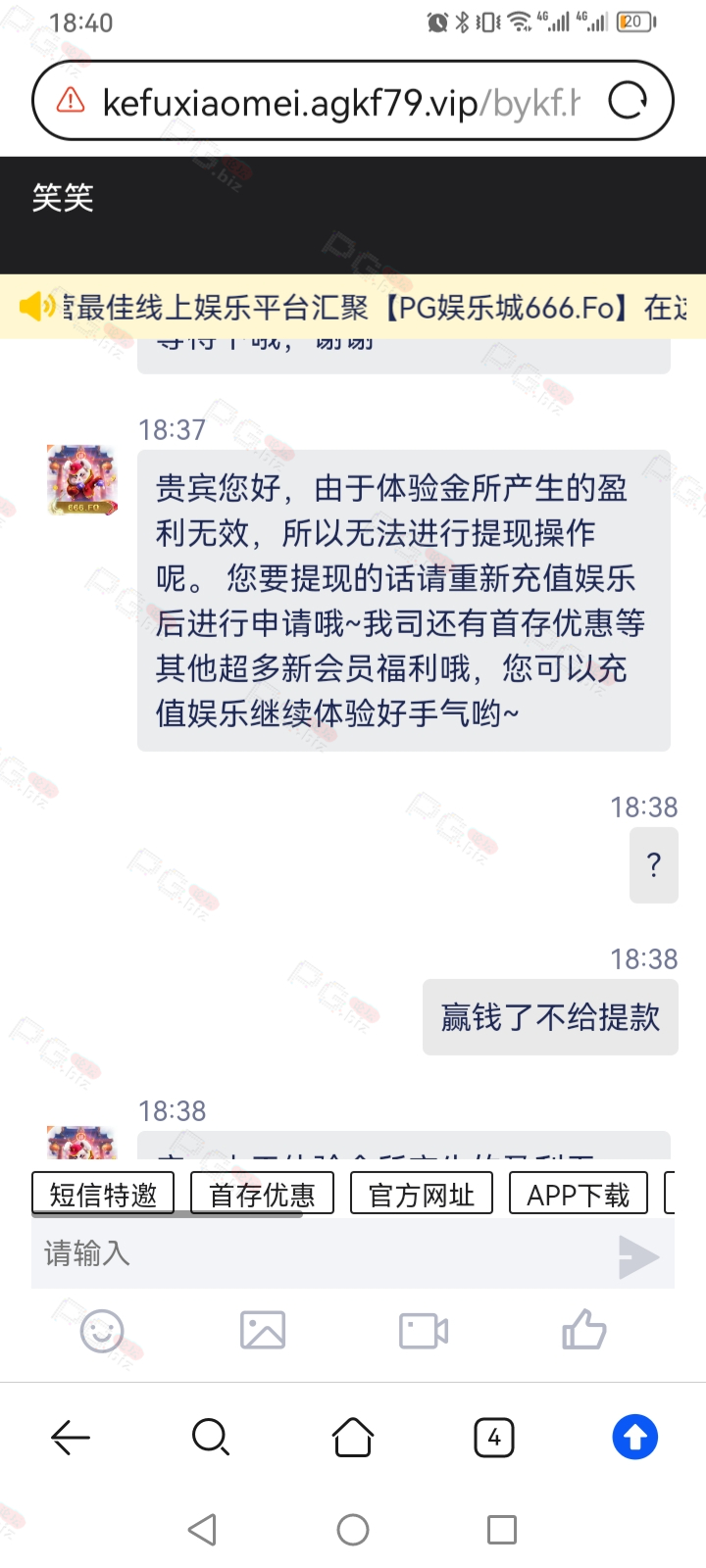Tap the APP下载 chip

click(579, 1194)
